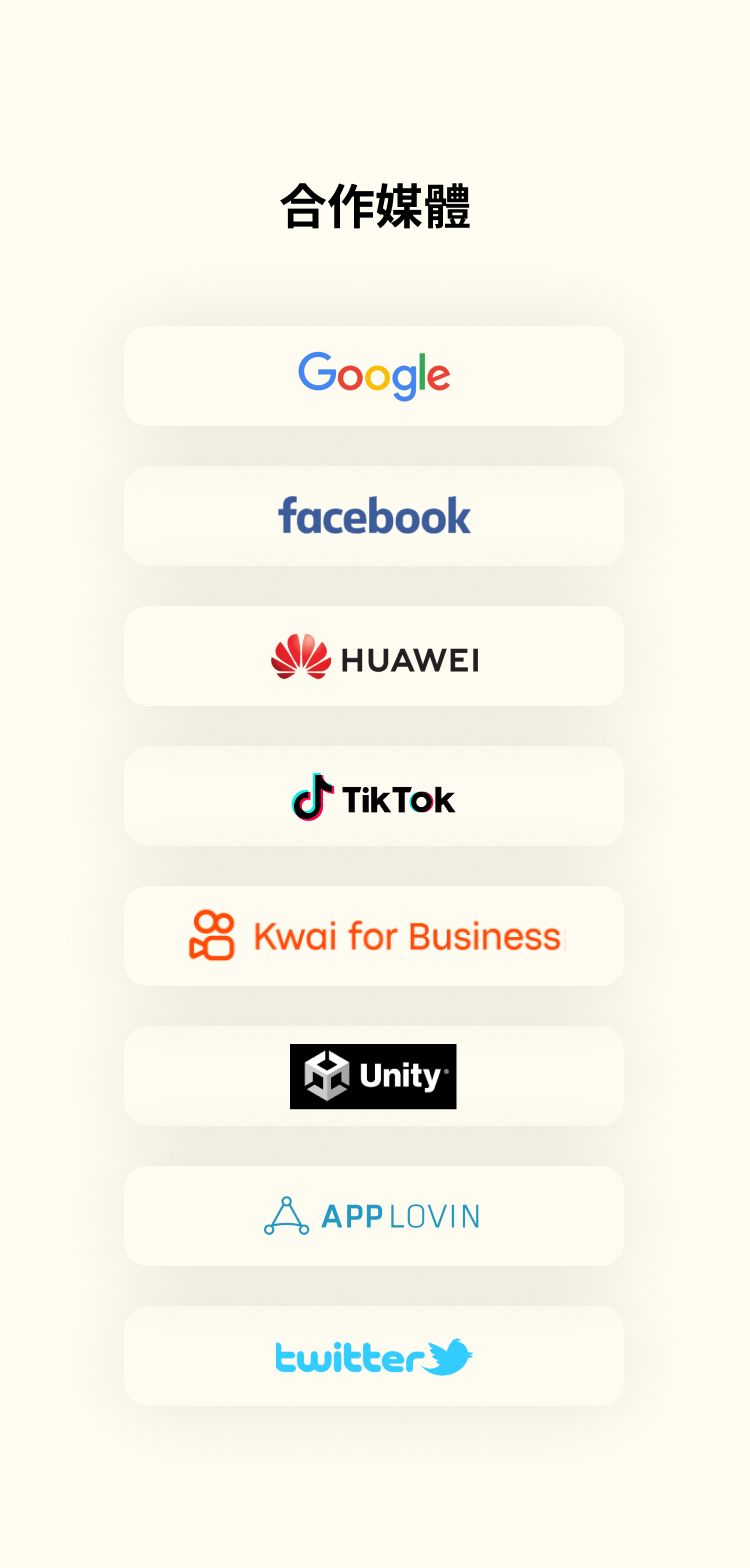The image size is (750, 1568).
Task: Tap the TikTok partner card
Action: click(374, 796)
